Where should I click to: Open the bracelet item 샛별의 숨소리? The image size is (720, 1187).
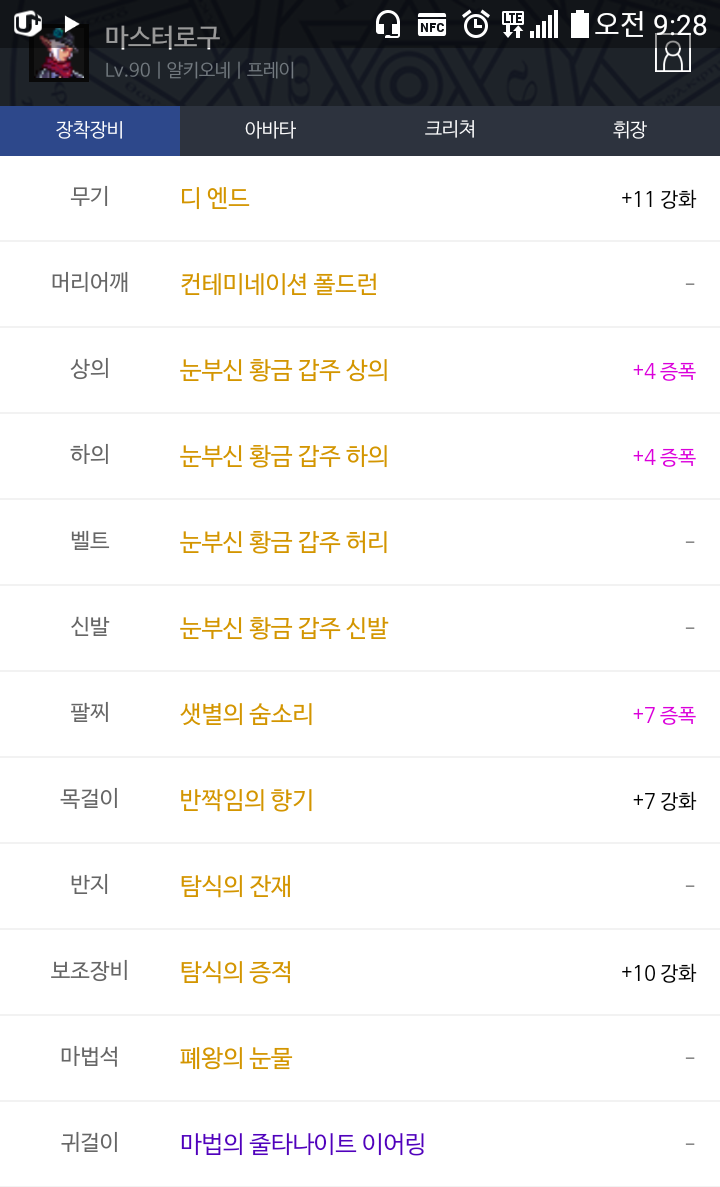(247, 714)
